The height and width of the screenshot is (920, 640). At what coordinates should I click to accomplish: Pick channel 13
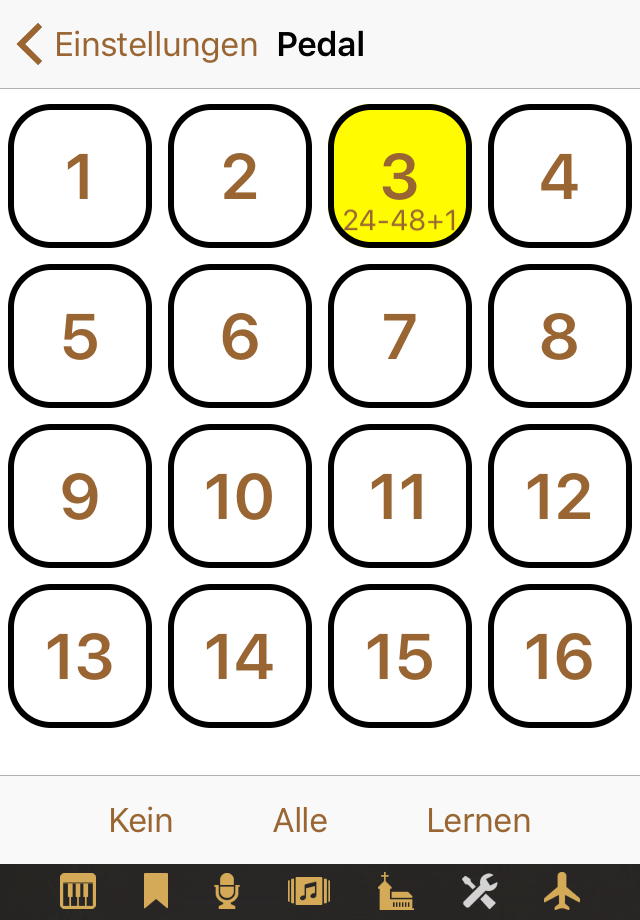80,656
